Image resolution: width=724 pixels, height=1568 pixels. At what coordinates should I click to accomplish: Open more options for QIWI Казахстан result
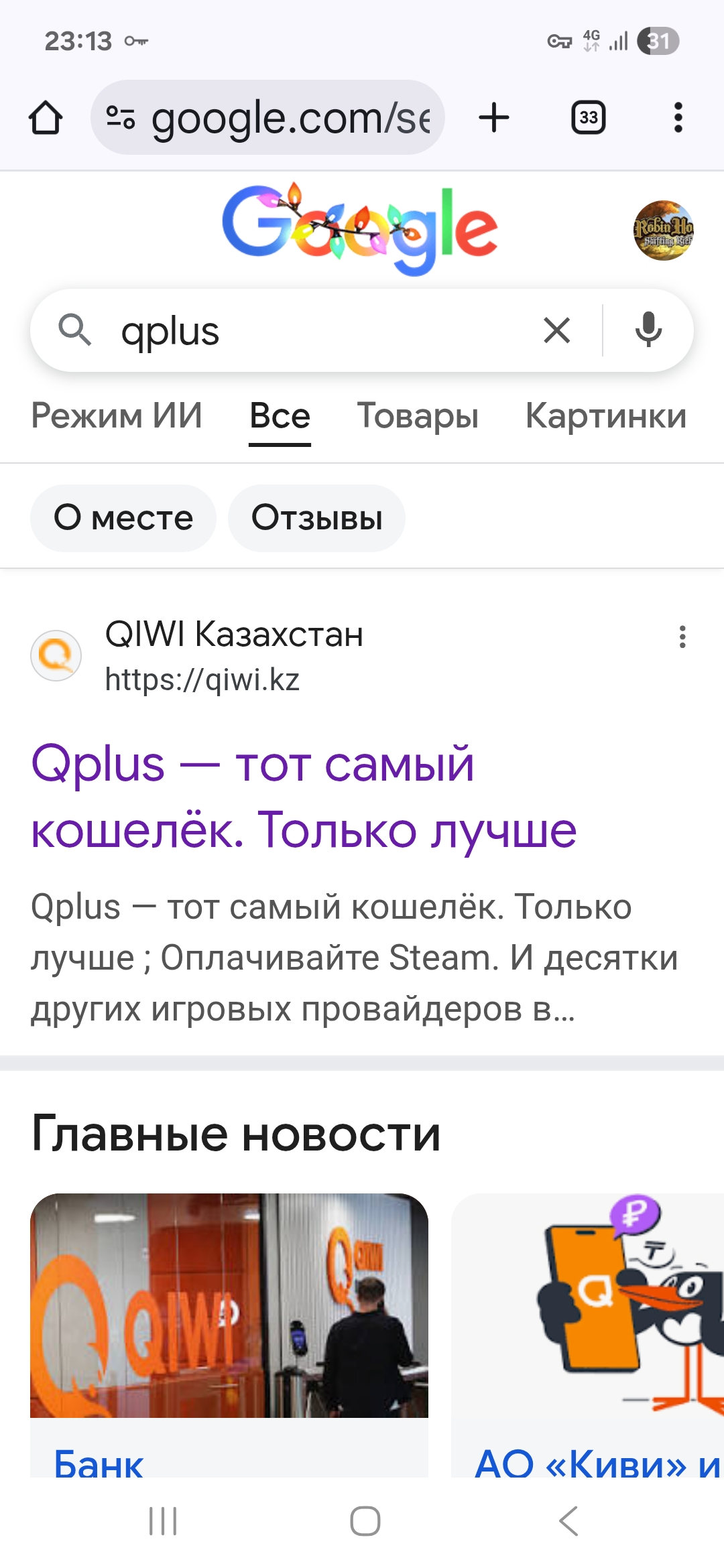click(x=682, y=637)
